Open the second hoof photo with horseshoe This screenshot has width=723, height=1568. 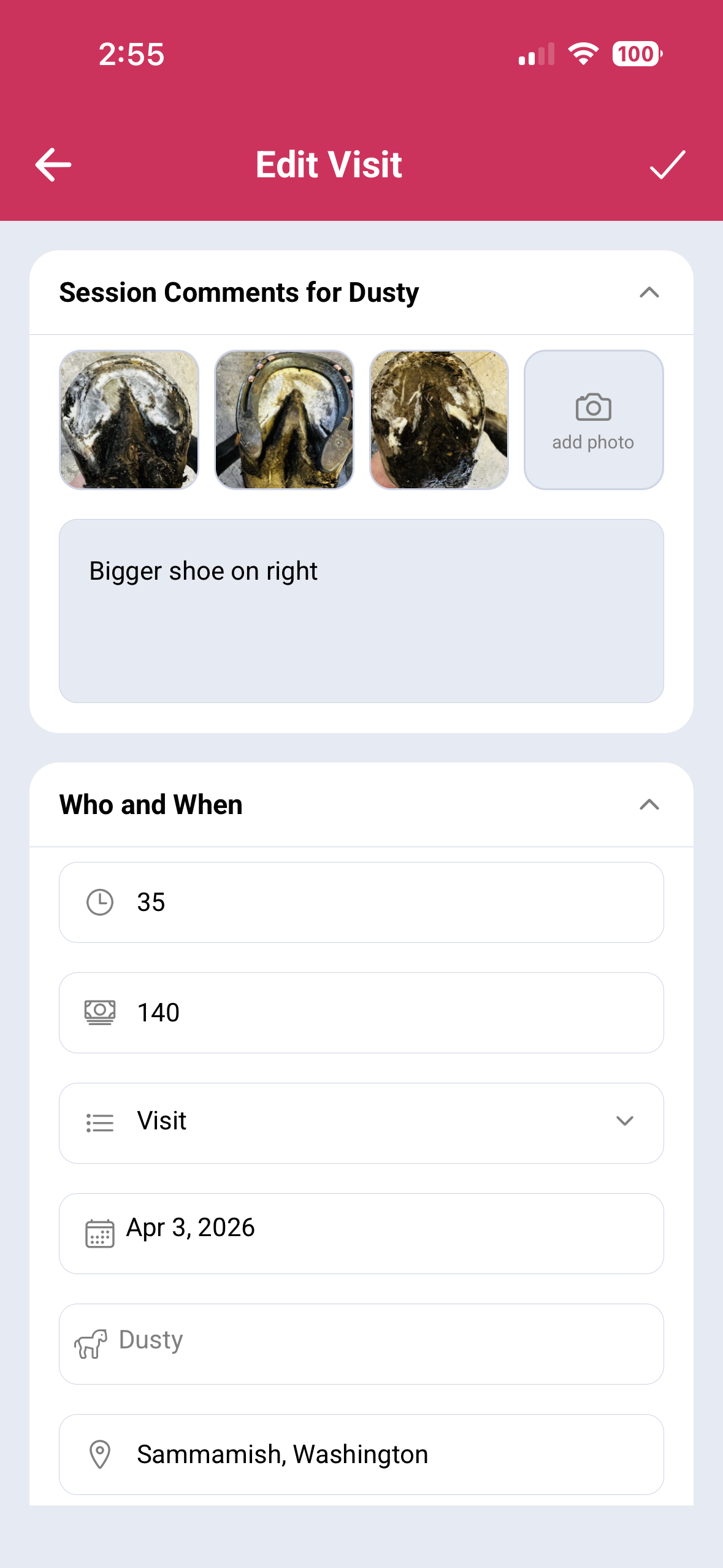pos(284,420)
